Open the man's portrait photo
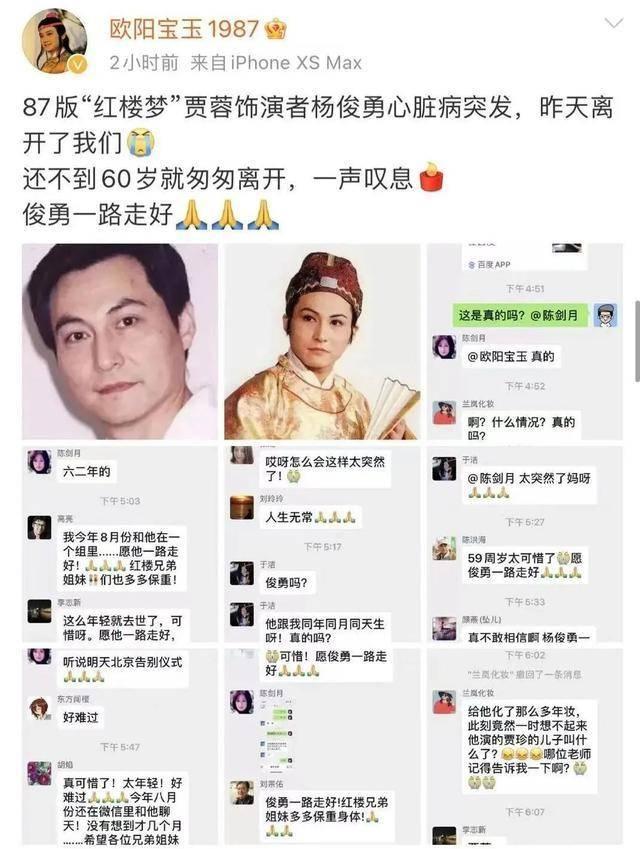This screenshot has height=849, width=640. pyautogui.click(x=120, y=341)
